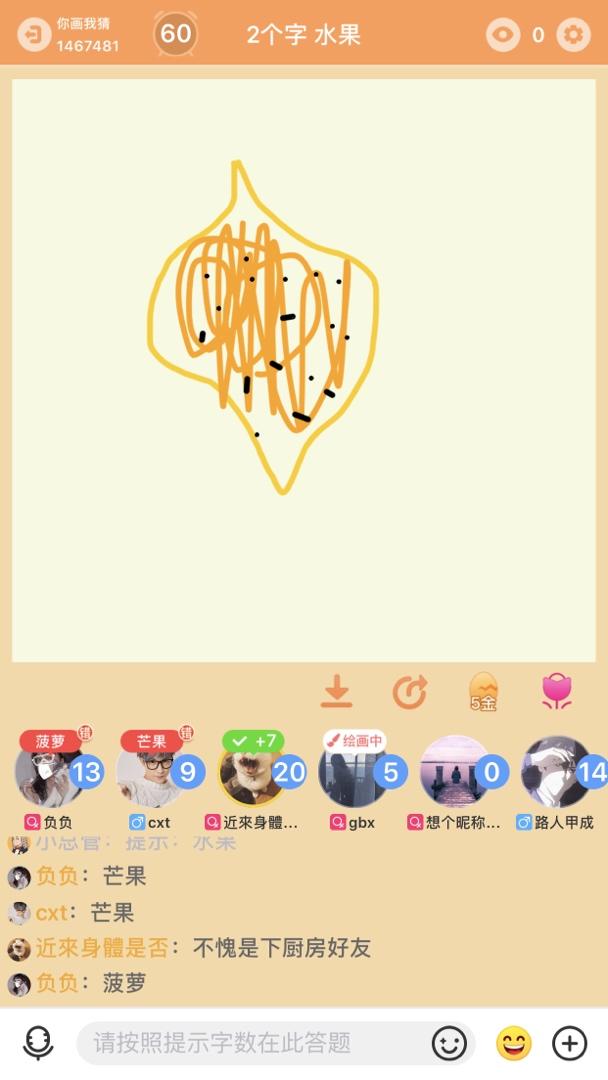Share the drawing
608x1080 pixels.
pyautogui.click(x=409, y=691)
